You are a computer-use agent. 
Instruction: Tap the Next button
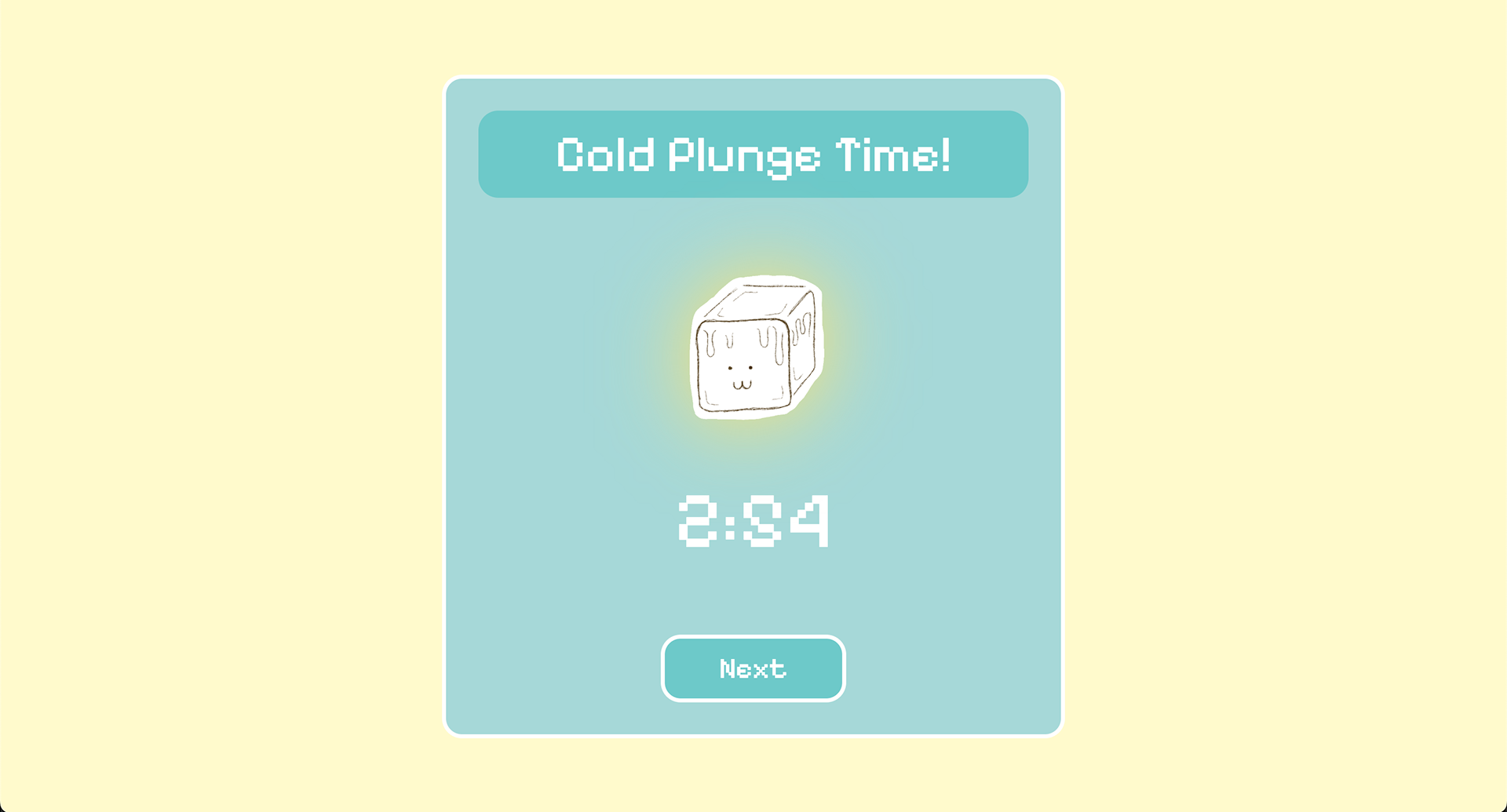coord(753,668)
